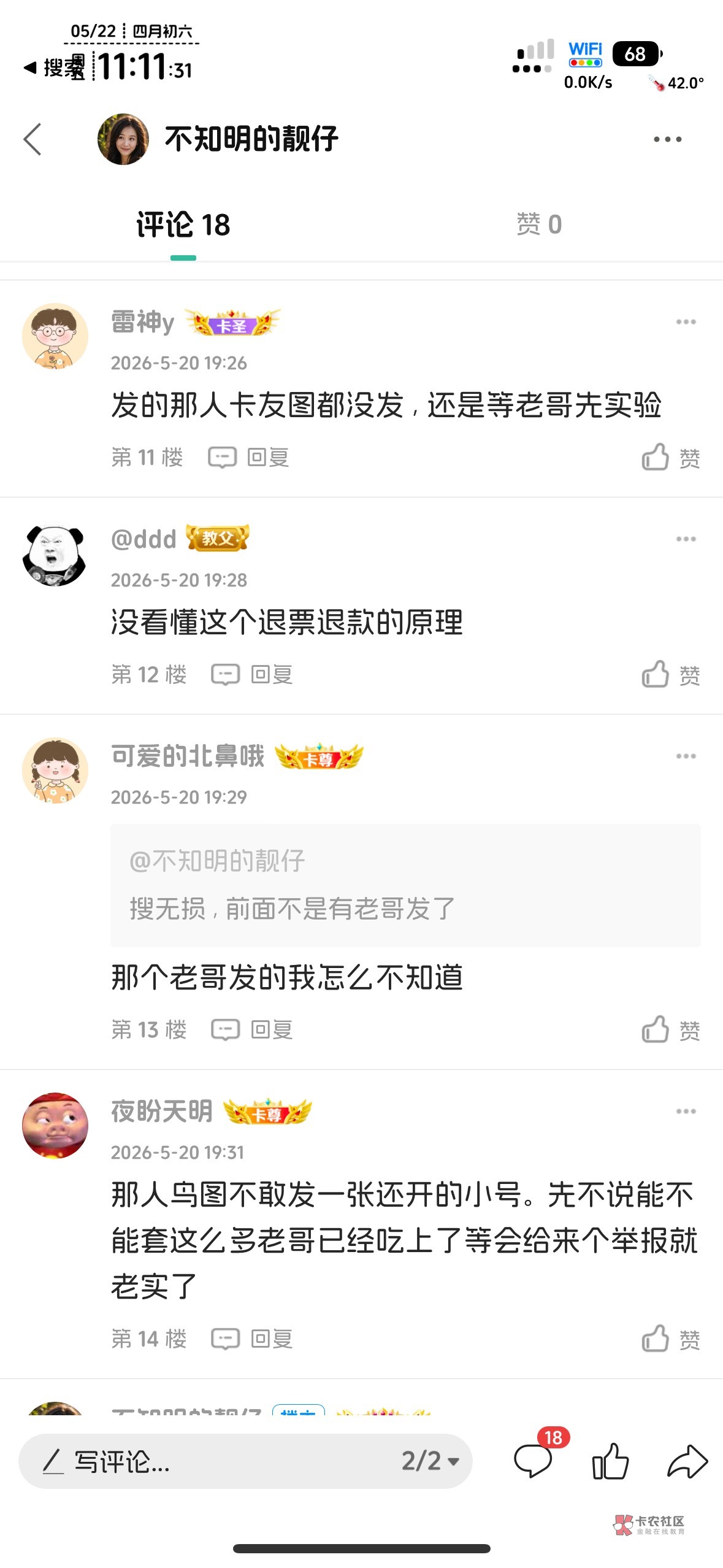Reply to 可爱的北鼻哦 on floor 13
The width and height of the screenshot is (723, 1568).
(251, 1030)
